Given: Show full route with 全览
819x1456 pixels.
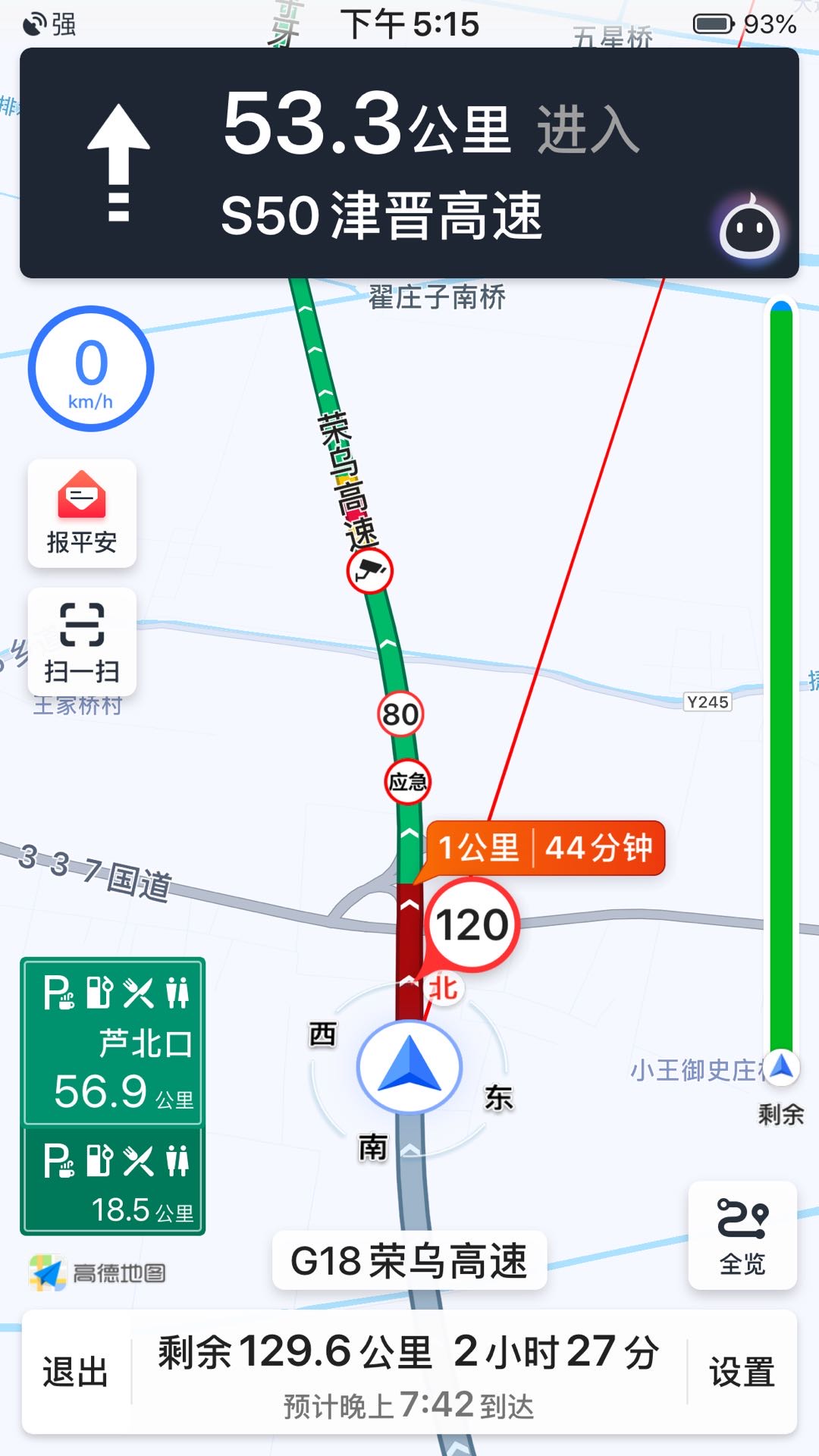Looking at the screenshot, I should coord(742,1235).
